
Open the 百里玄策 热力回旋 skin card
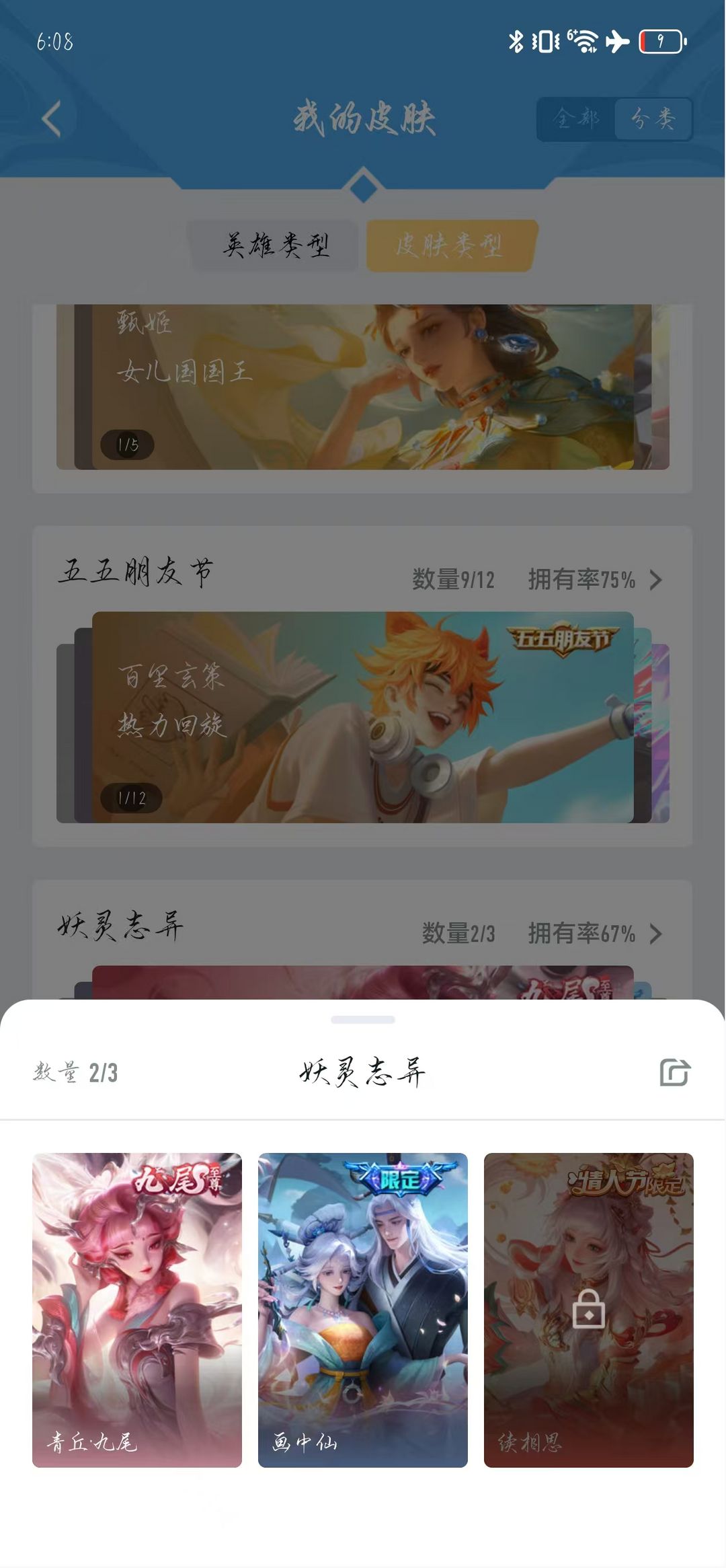(363, 717)
